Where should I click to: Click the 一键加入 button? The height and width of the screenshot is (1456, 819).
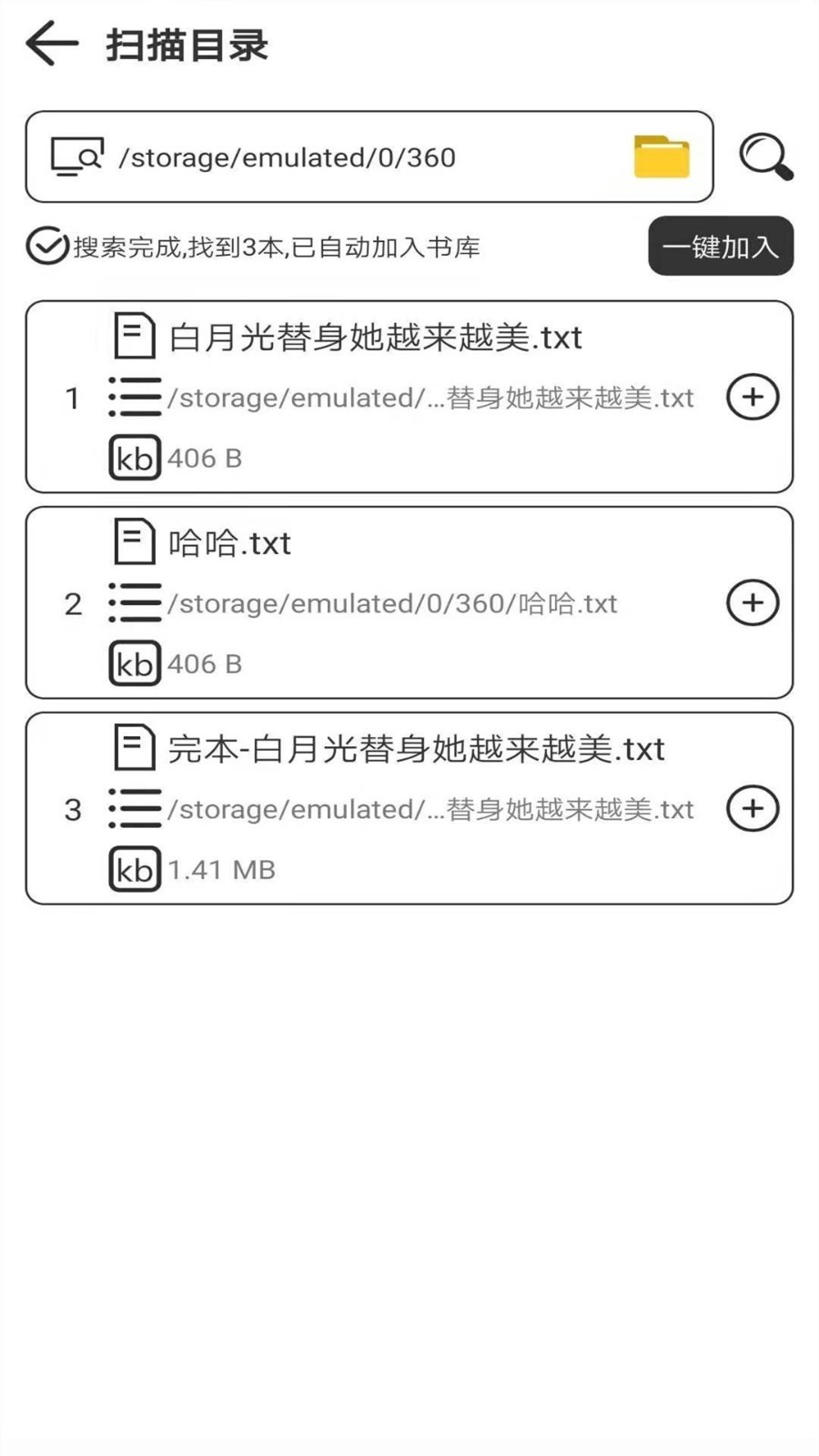point(720,245)
